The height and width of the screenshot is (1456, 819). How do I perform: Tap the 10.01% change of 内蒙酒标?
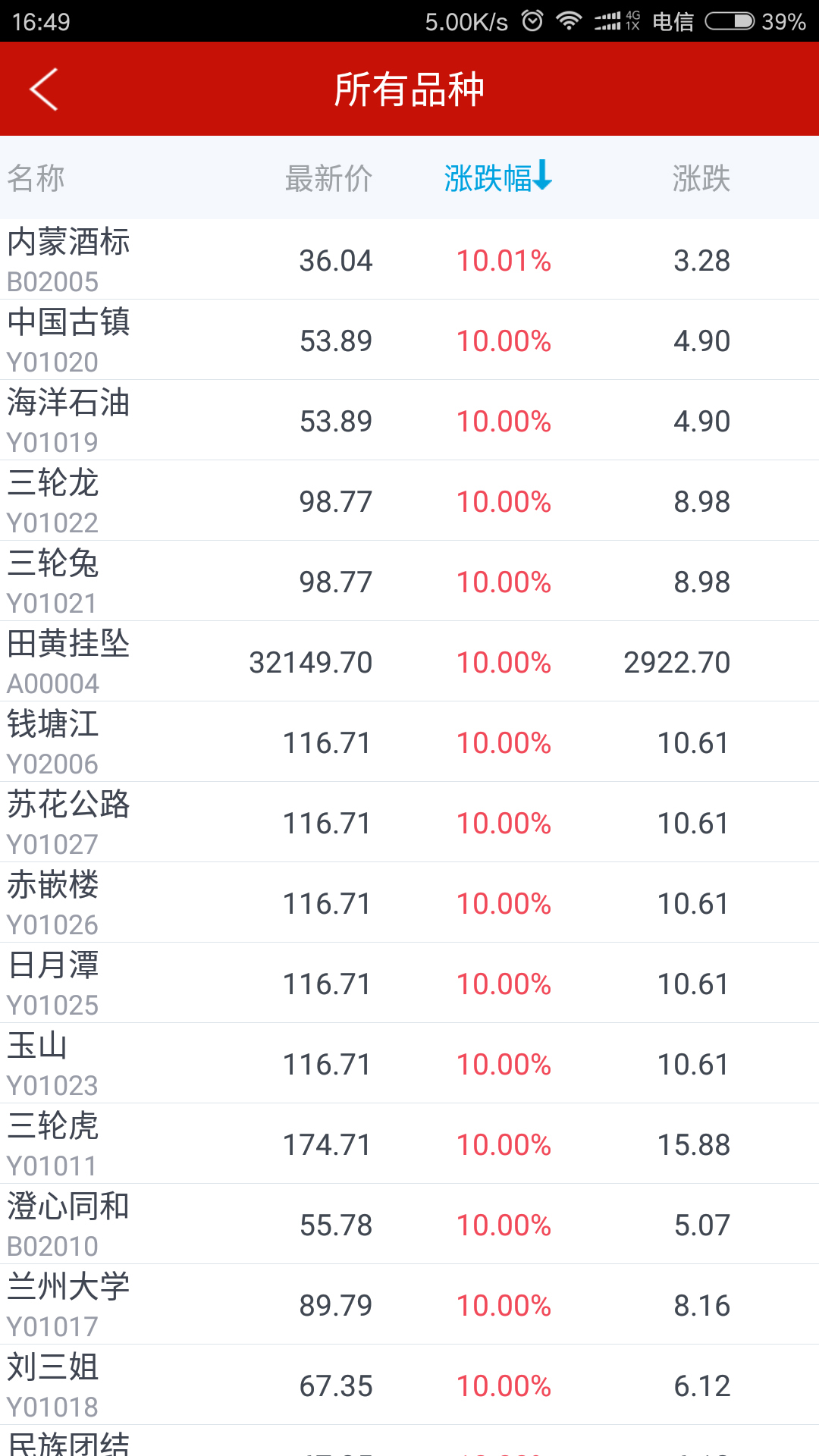click(504, 260)
